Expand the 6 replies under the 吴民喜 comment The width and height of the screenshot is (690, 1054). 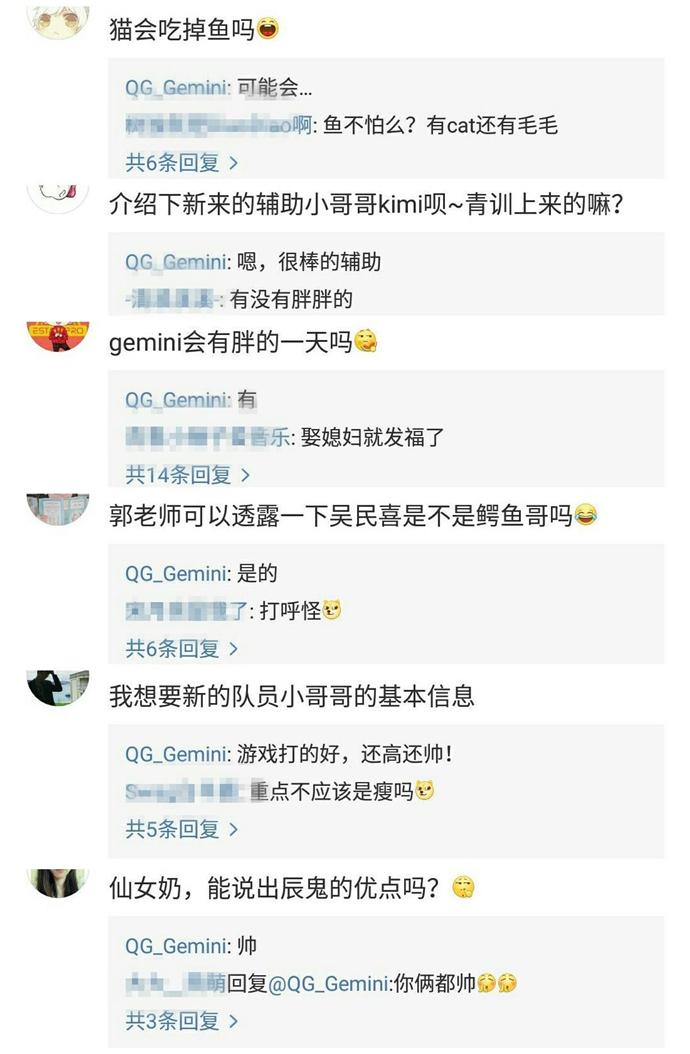pos(181,648)
